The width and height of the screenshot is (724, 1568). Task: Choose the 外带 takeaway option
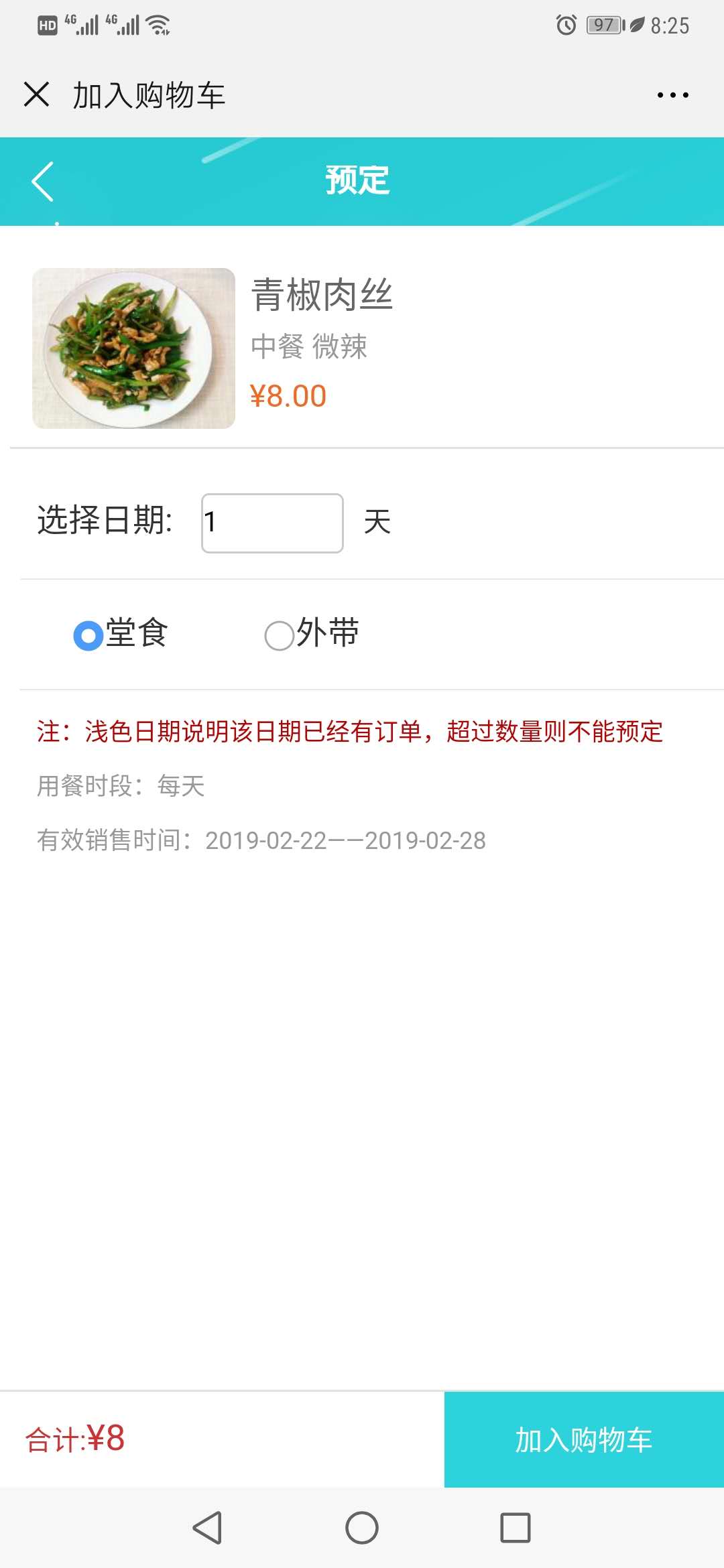pos(280,635)
